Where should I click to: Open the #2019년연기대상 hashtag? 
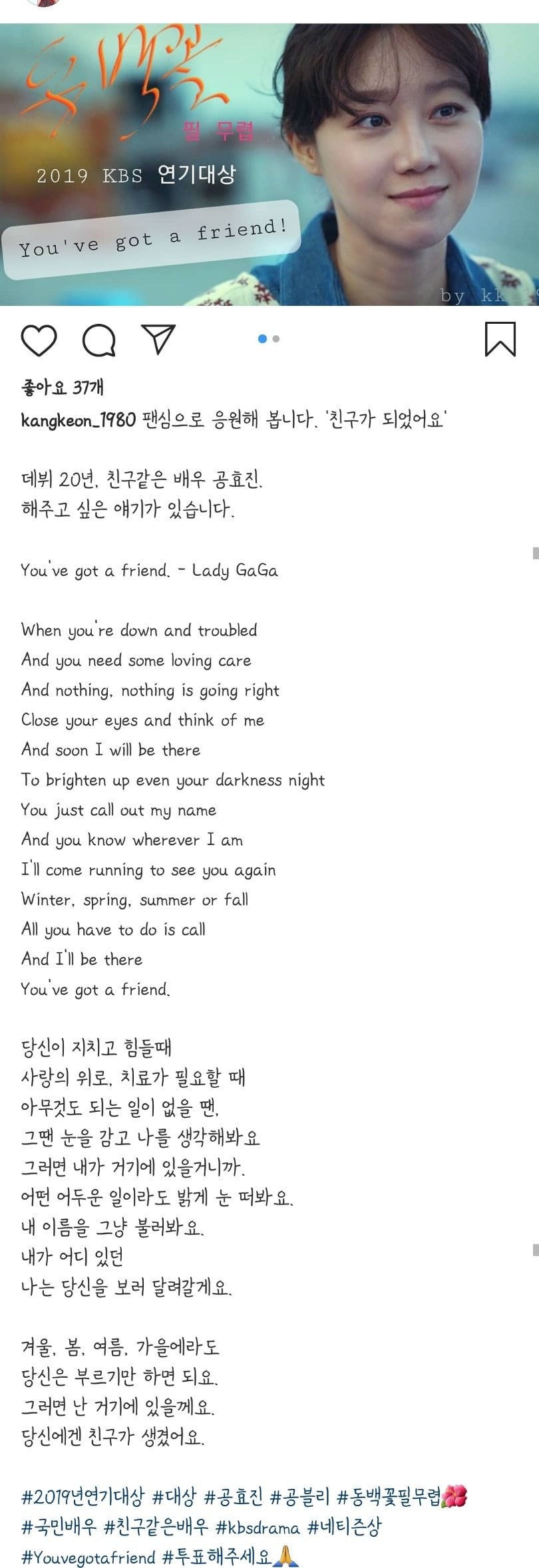[x=82, y=1497]
